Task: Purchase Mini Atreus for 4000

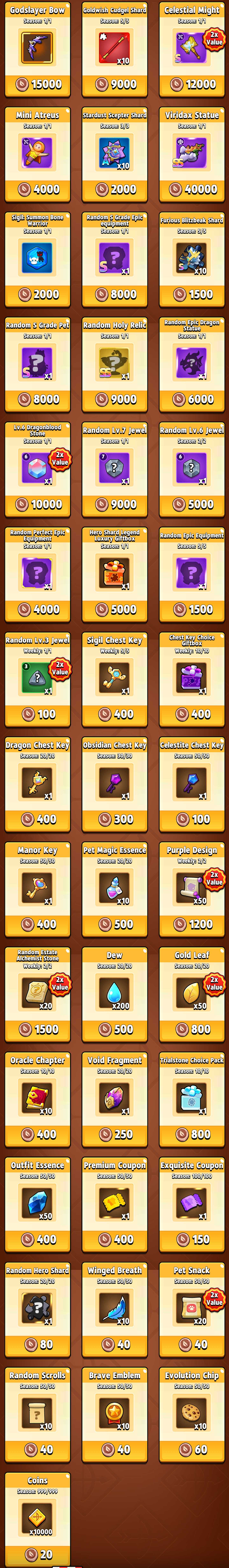Action: click(x=37, y=189)
